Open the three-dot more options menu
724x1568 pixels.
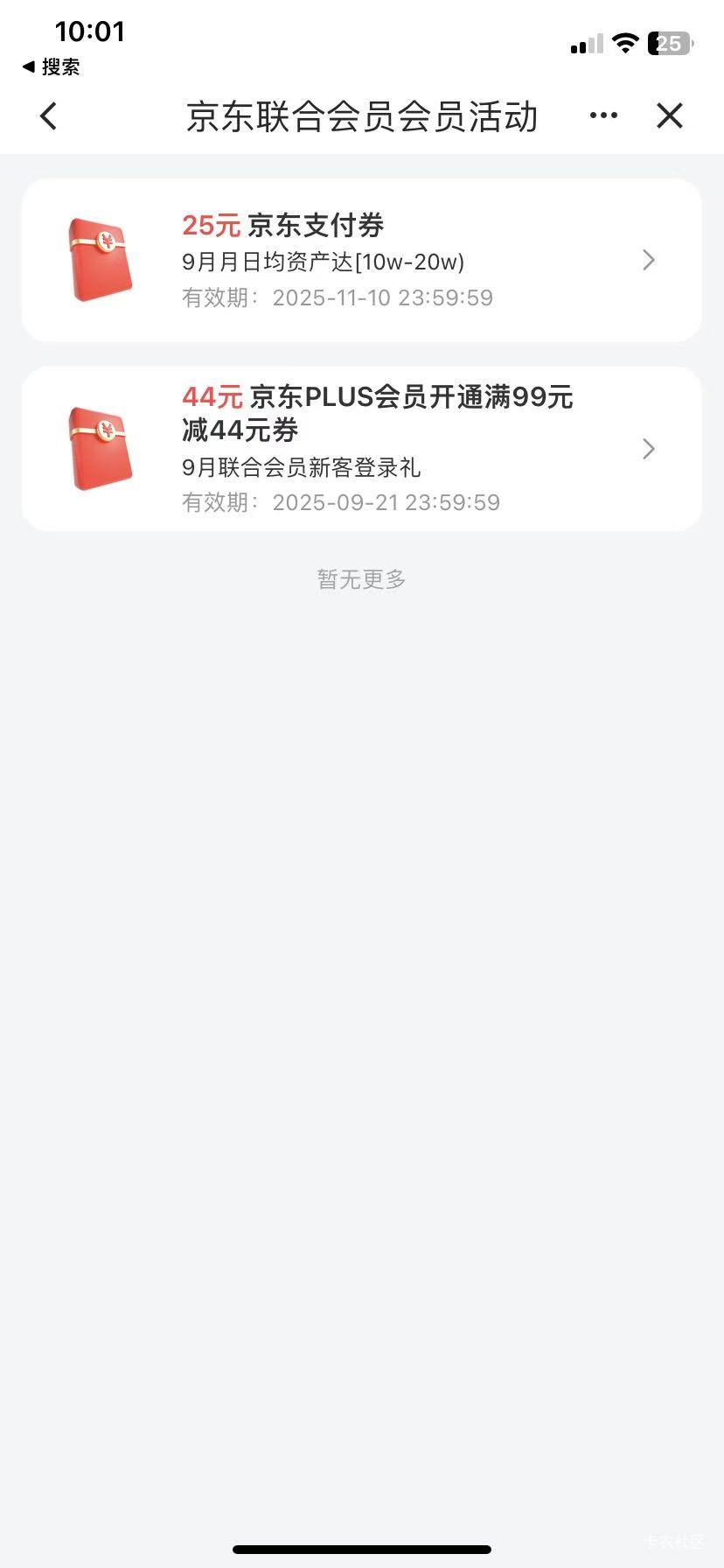(603, 115)
